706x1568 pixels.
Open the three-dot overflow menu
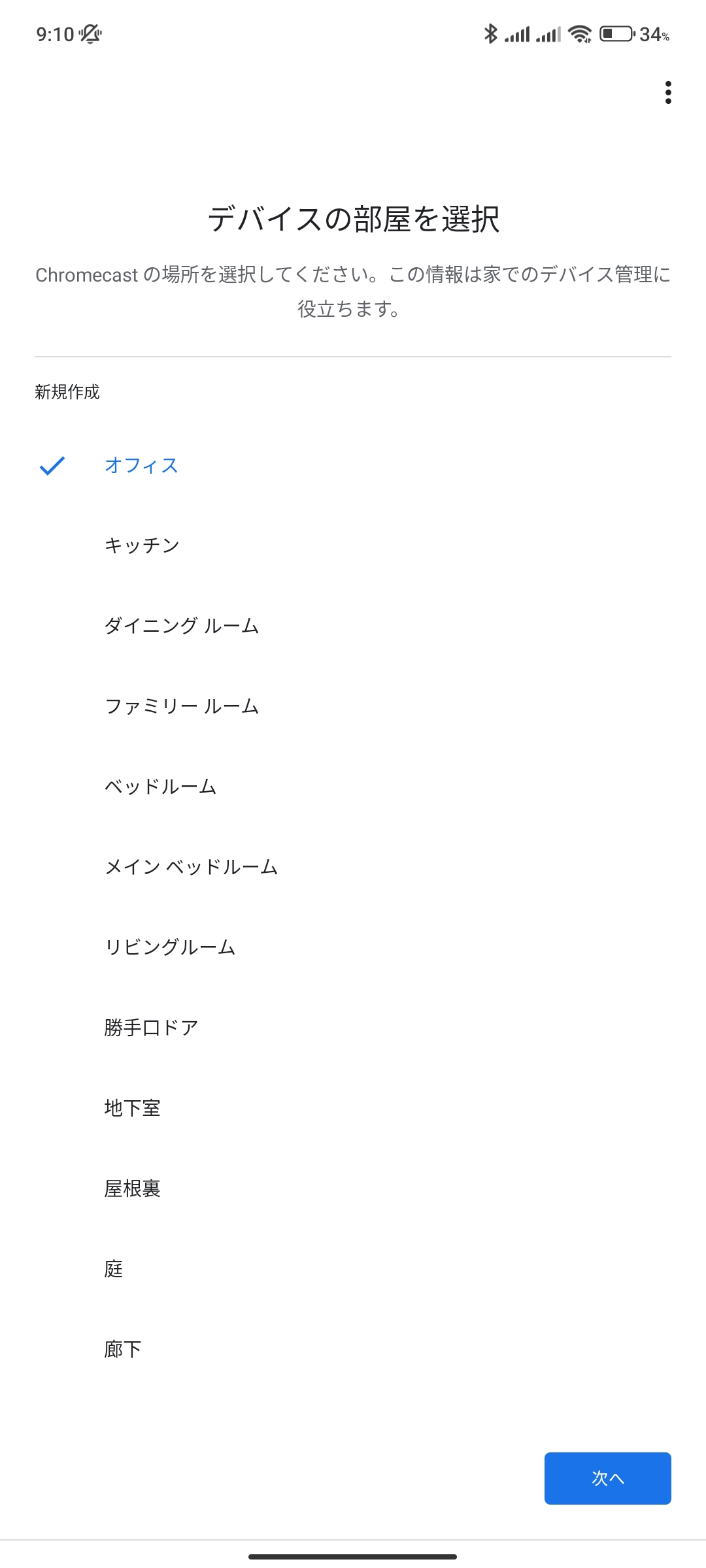pos(667,93)
